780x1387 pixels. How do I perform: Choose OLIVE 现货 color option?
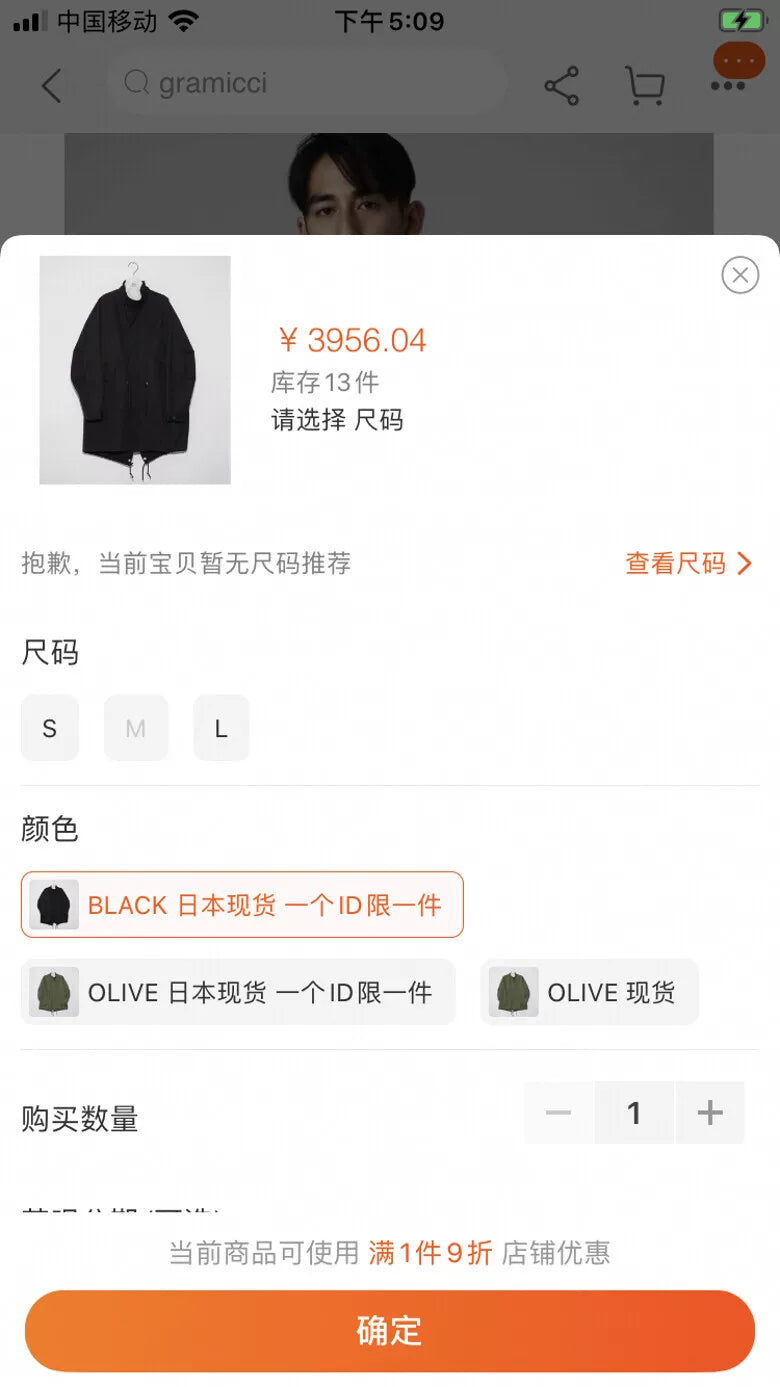pos(589,992)
